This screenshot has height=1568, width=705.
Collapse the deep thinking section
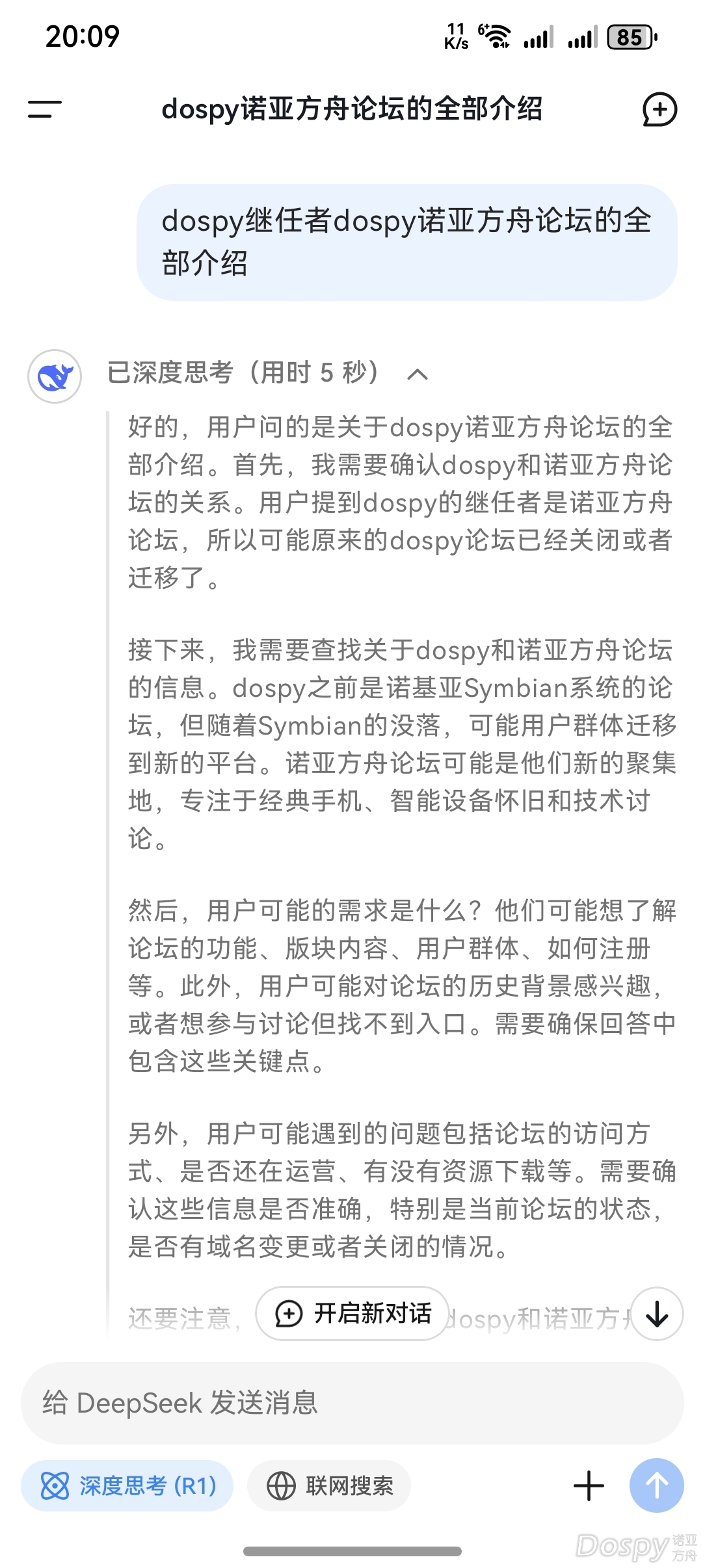(x=417, y=374)
